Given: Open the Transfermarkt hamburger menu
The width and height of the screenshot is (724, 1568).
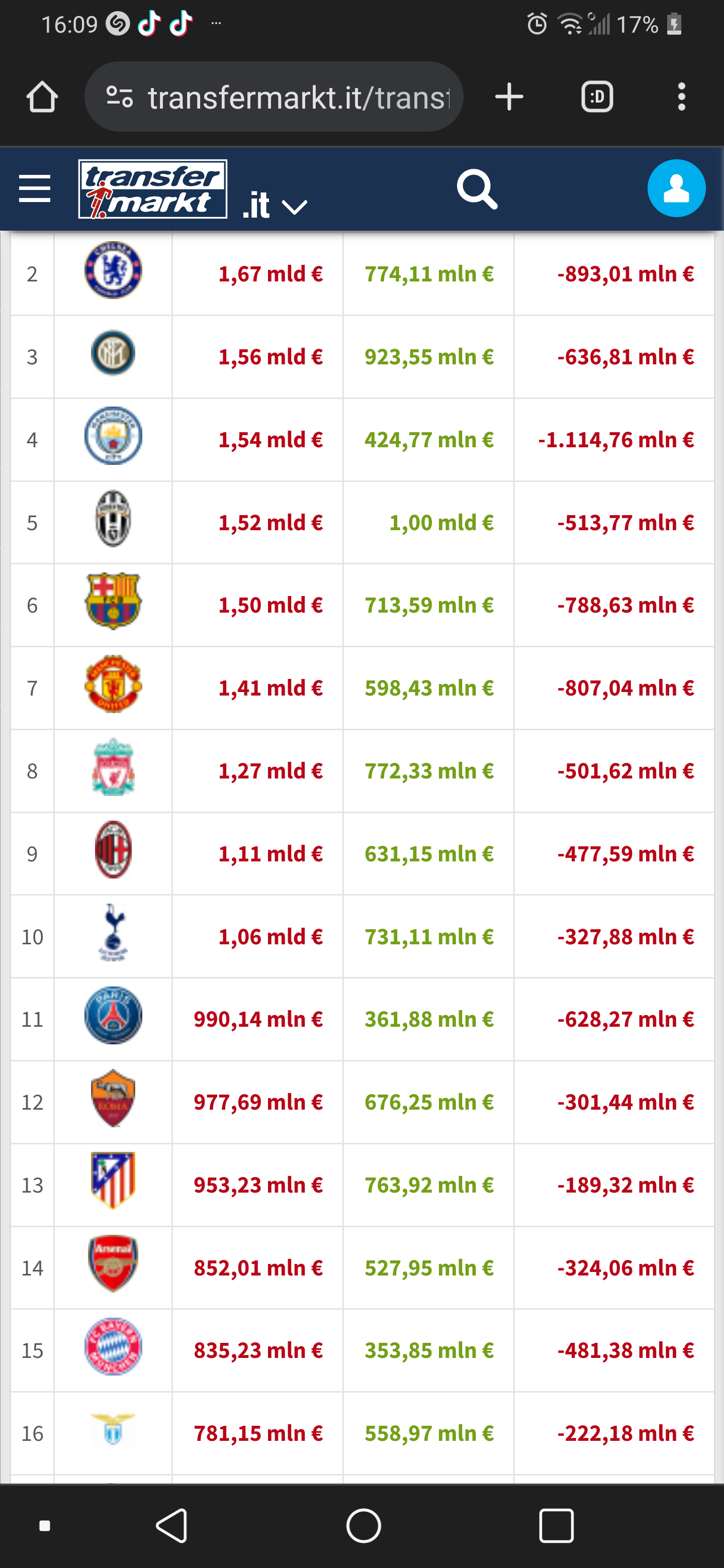Looking at the screenshot, I should [35, 188].
